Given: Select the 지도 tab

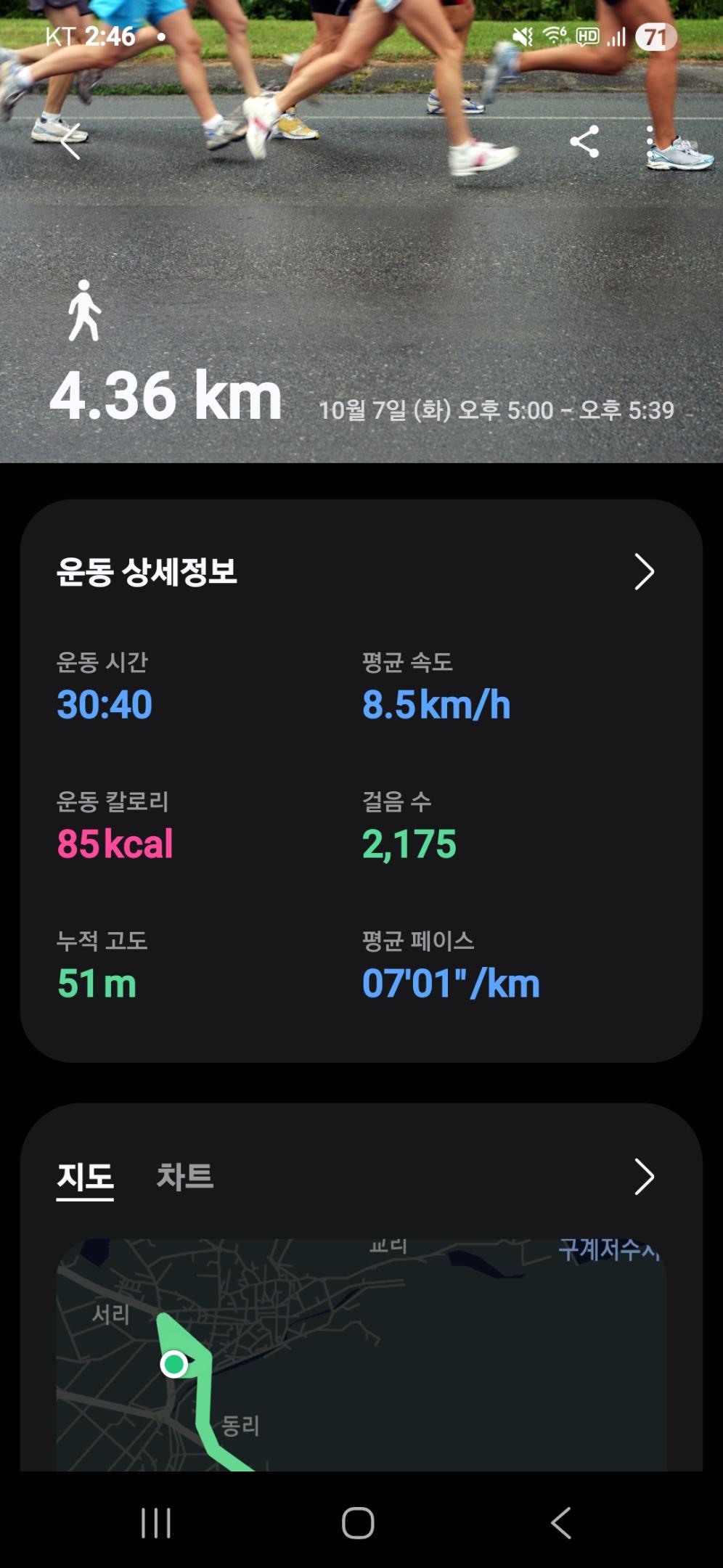Looking at the screenshot, I should [85, 1177].
